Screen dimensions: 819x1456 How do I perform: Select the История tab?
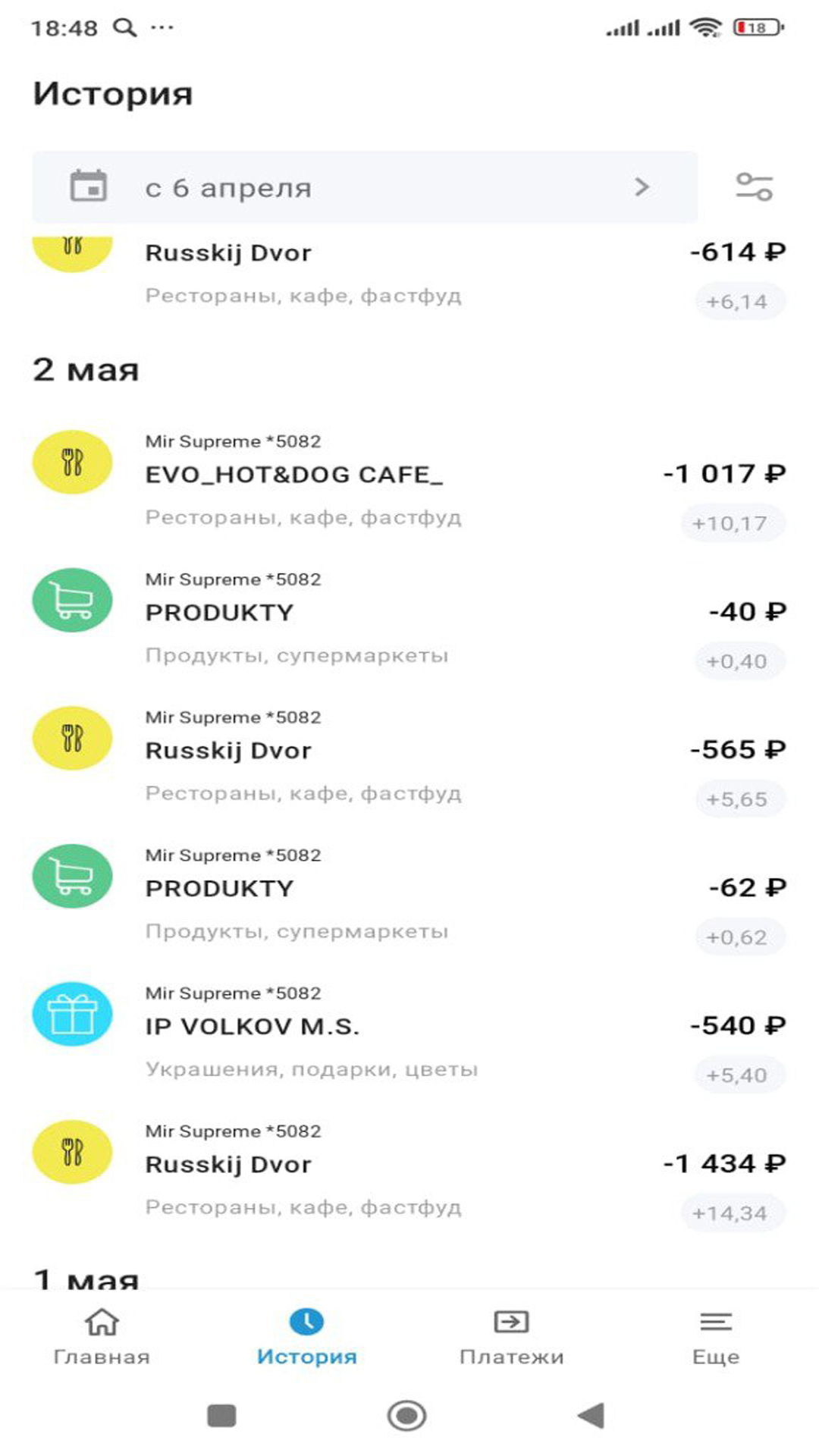coord(306,1336)
